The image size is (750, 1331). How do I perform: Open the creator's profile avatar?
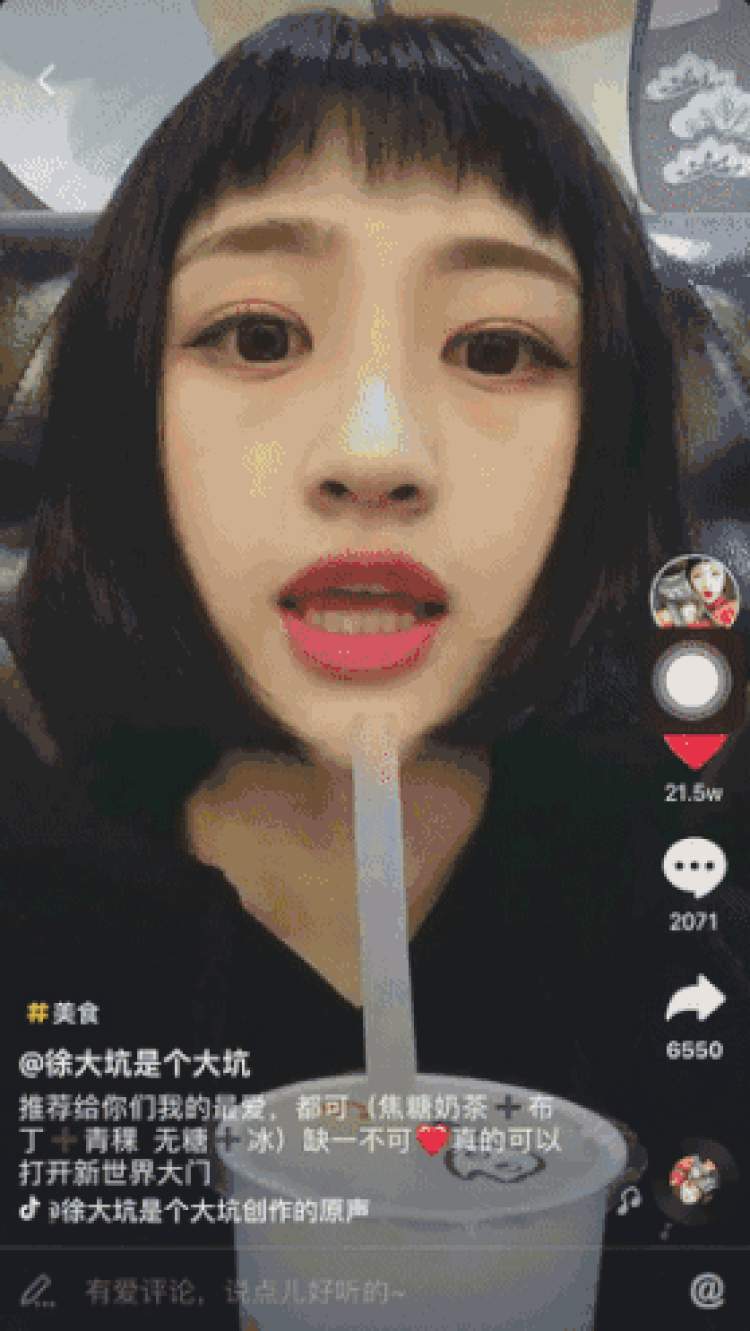(694, 592)
